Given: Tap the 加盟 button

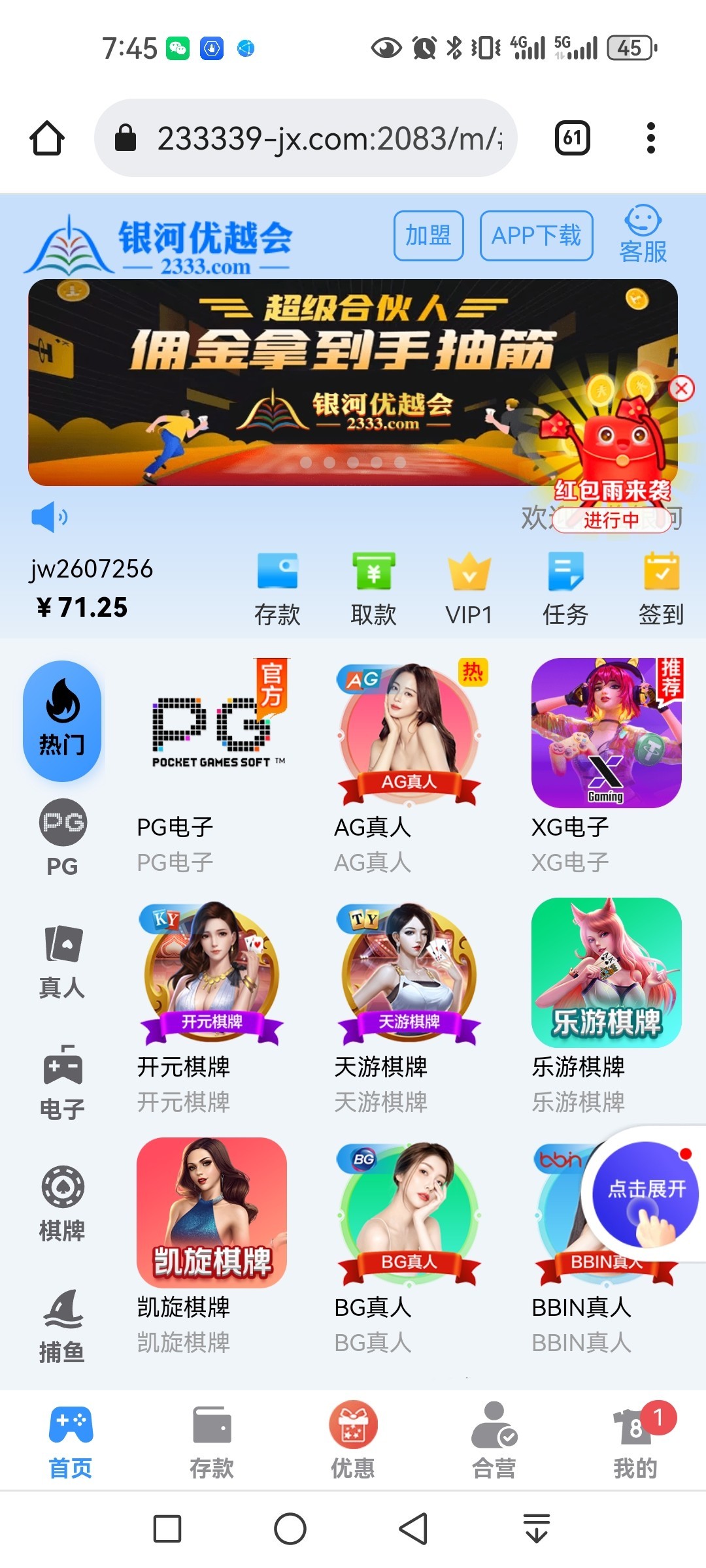Looking at the screenshot, I should pos(428,235).
